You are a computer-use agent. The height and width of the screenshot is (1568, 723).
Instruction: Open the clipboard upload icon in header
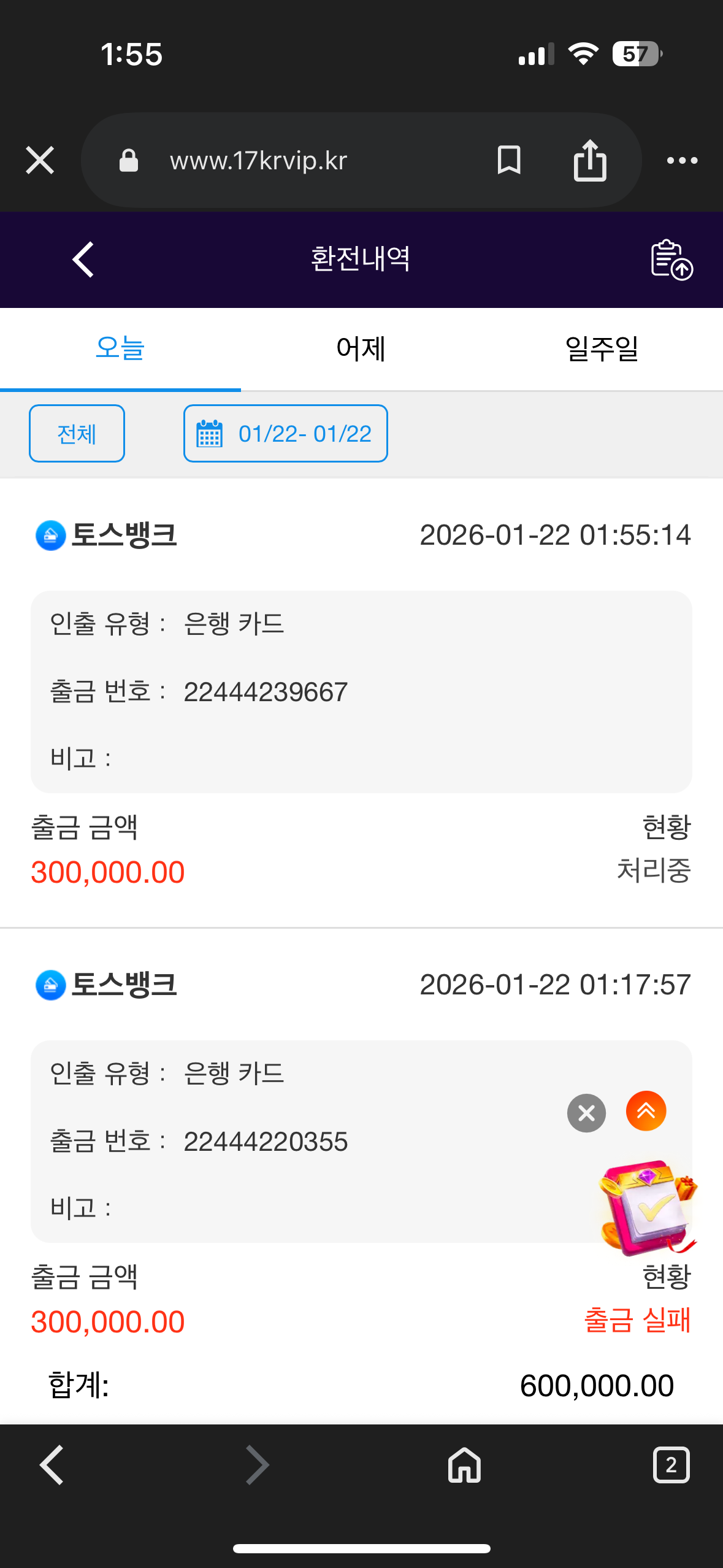pyautogui.click(x=671, y=259)
